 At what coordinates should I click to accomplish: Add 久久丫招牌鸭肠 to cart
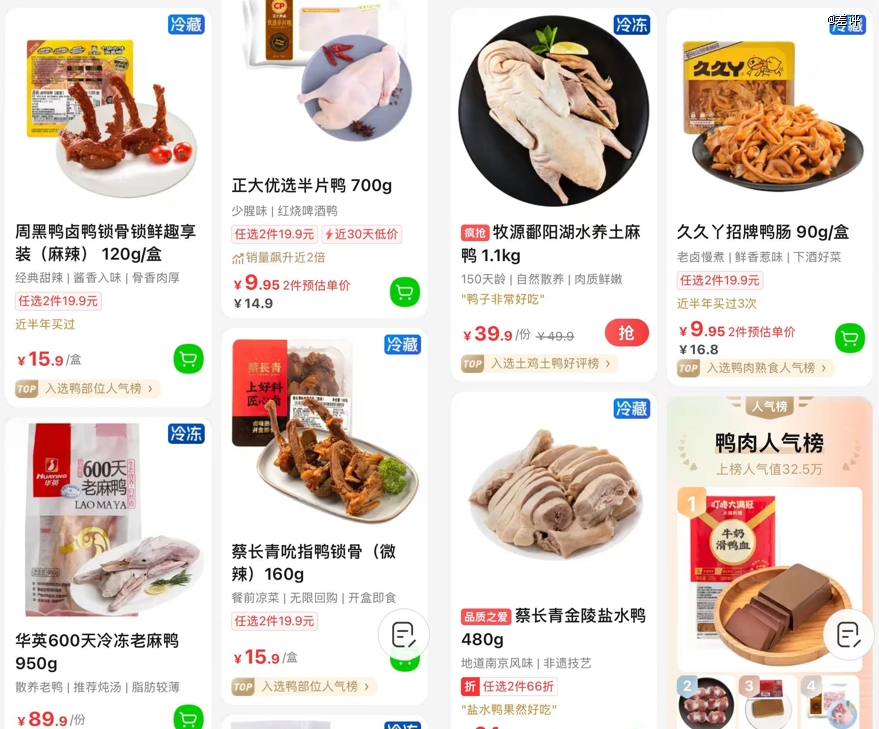[850, 338]
